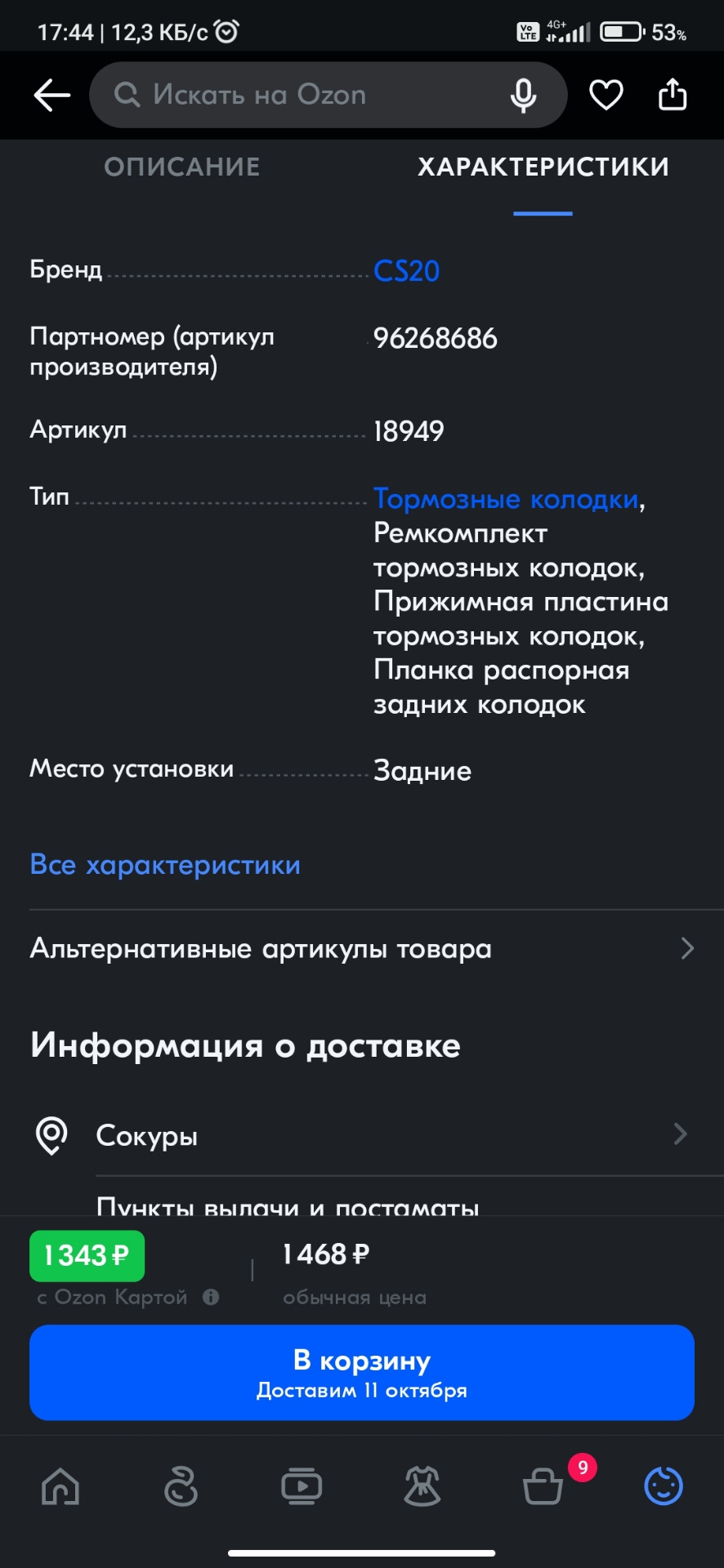Open profile smiley icon in bottom bar

point(664,1486)
